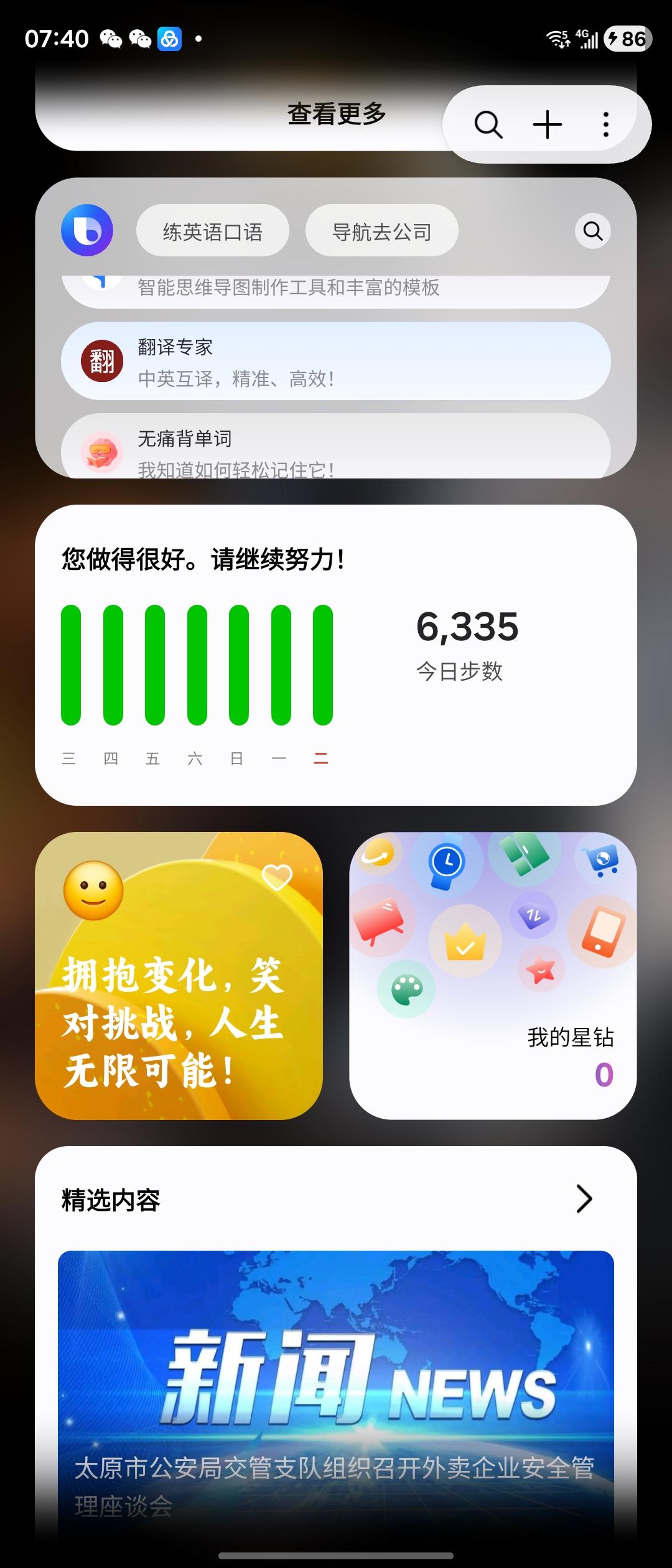
Task: Open the 太原市 news thumbnail
Action: 336,1375
